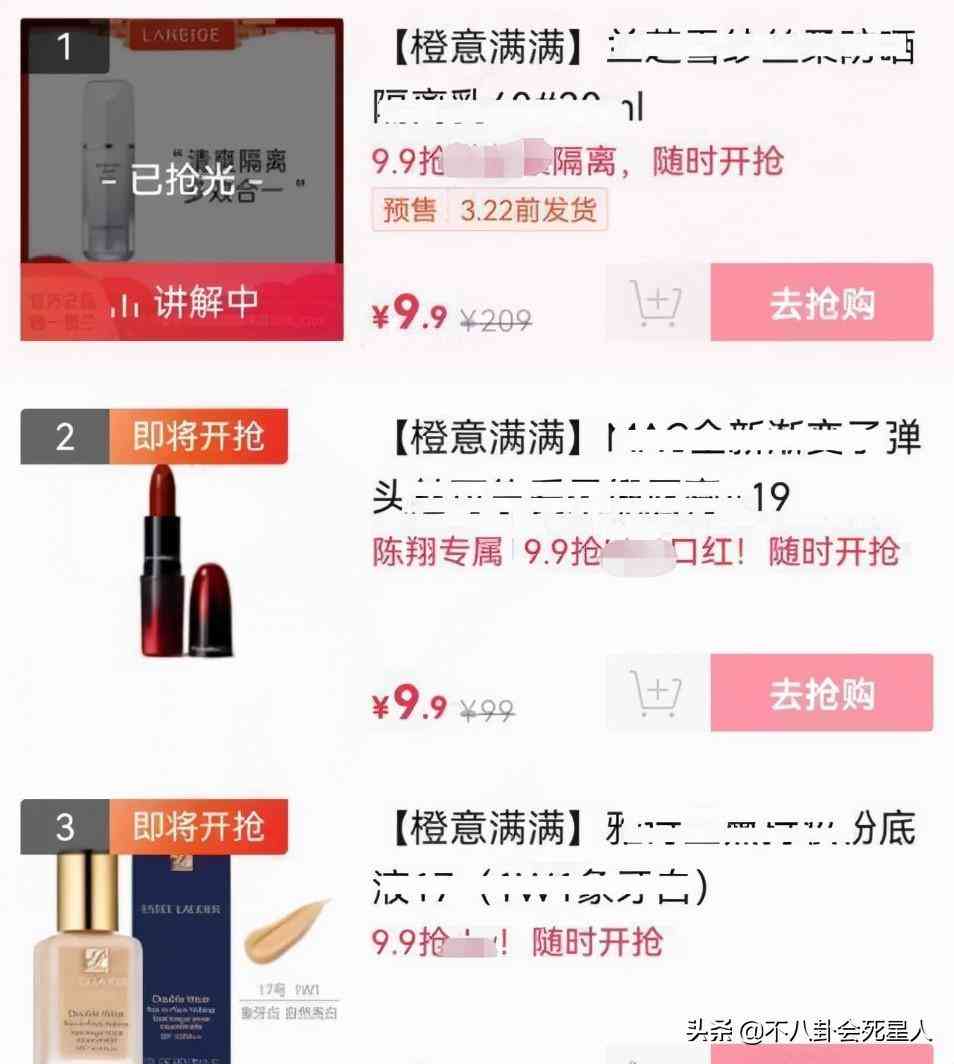This screenshot has height=1064, width=954.
Task: Tap 去抢购 for the ¥209 isolation cream
Action: [x=821, y=303]
